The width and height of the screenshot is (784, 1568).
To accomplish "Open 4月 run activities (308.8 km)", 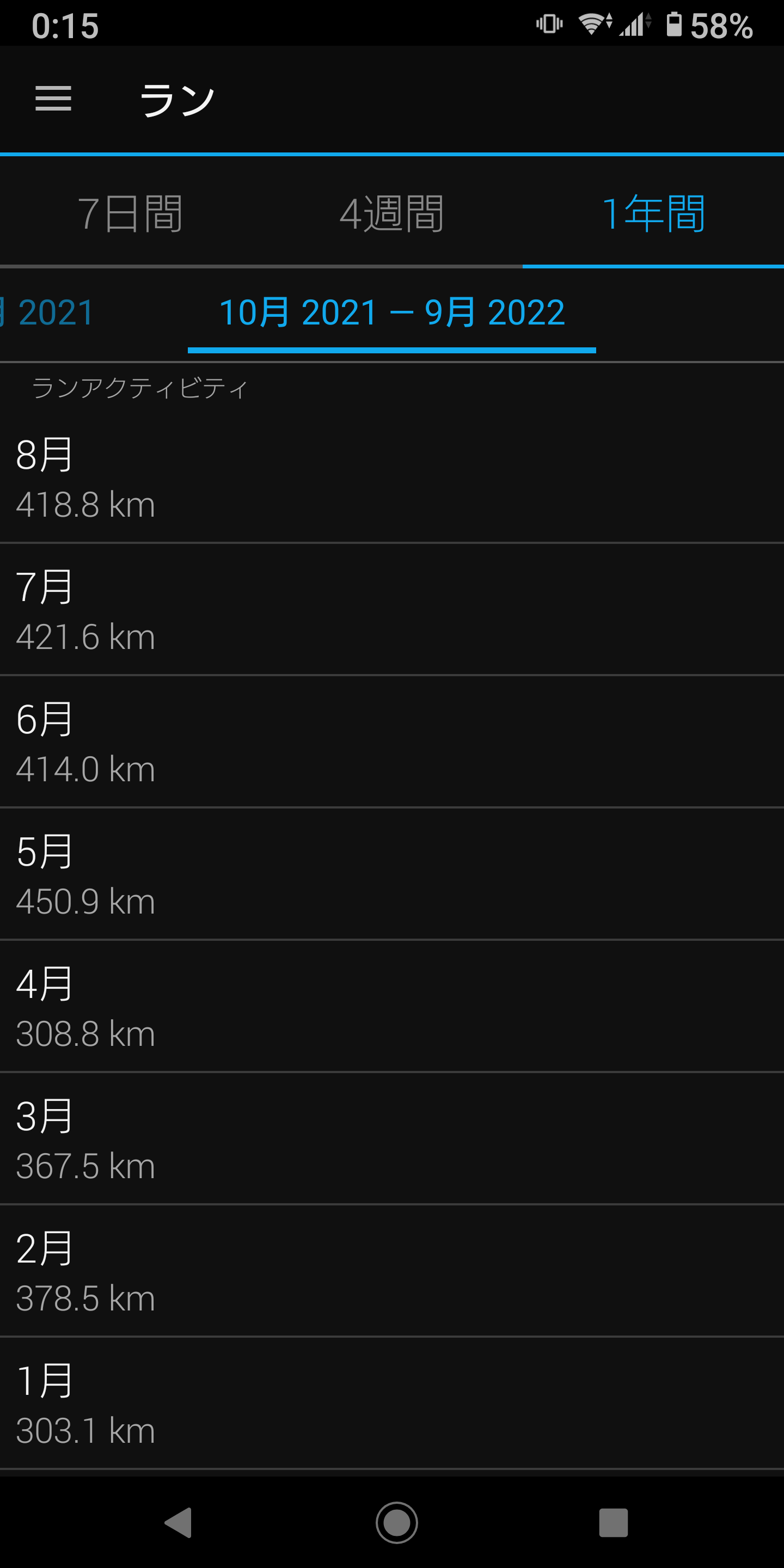I will tap(392, 1007).
